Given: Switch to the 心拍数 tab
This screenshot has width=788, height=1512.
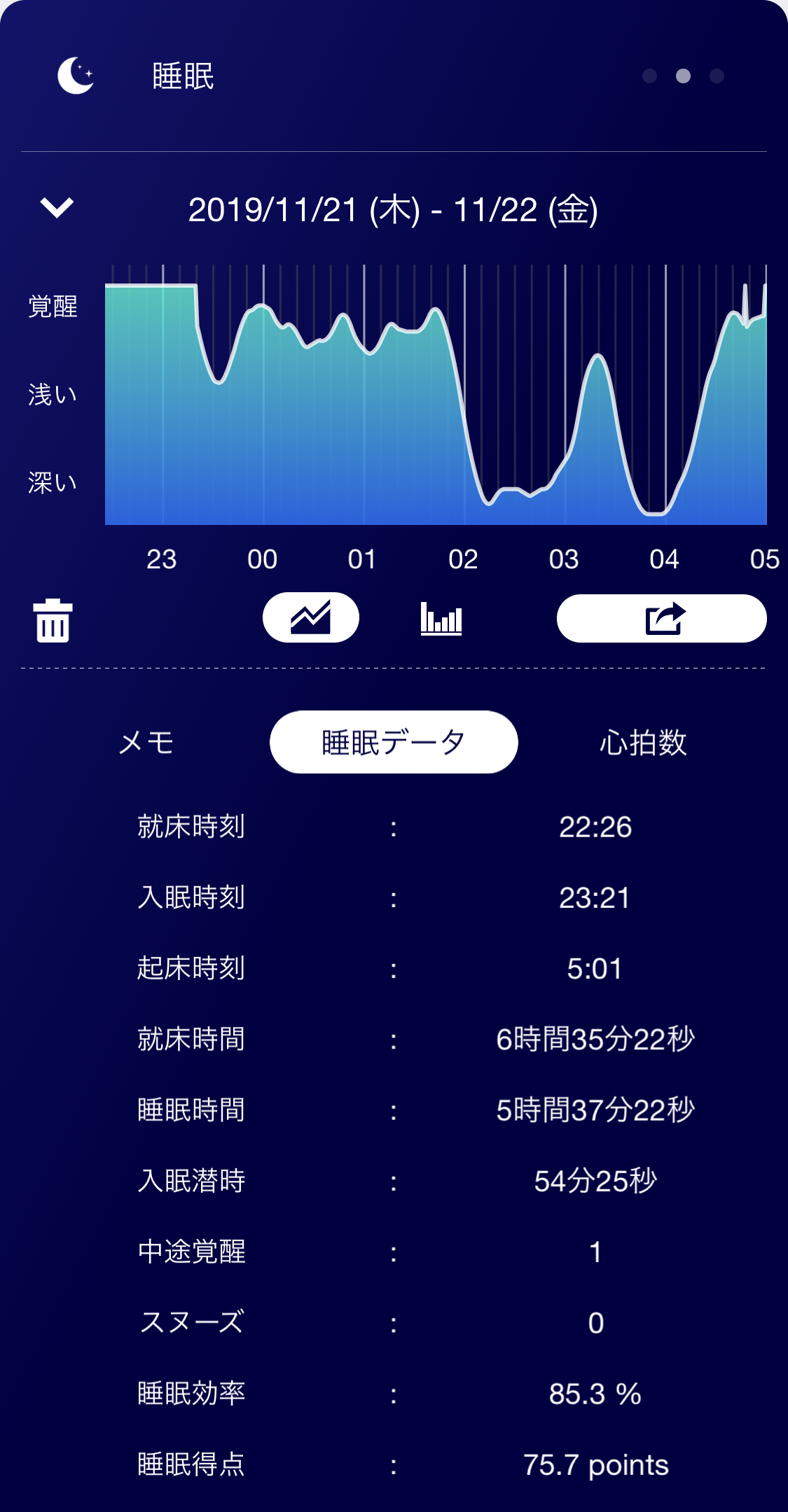Looking at the screenshot, I should point(643,742).
